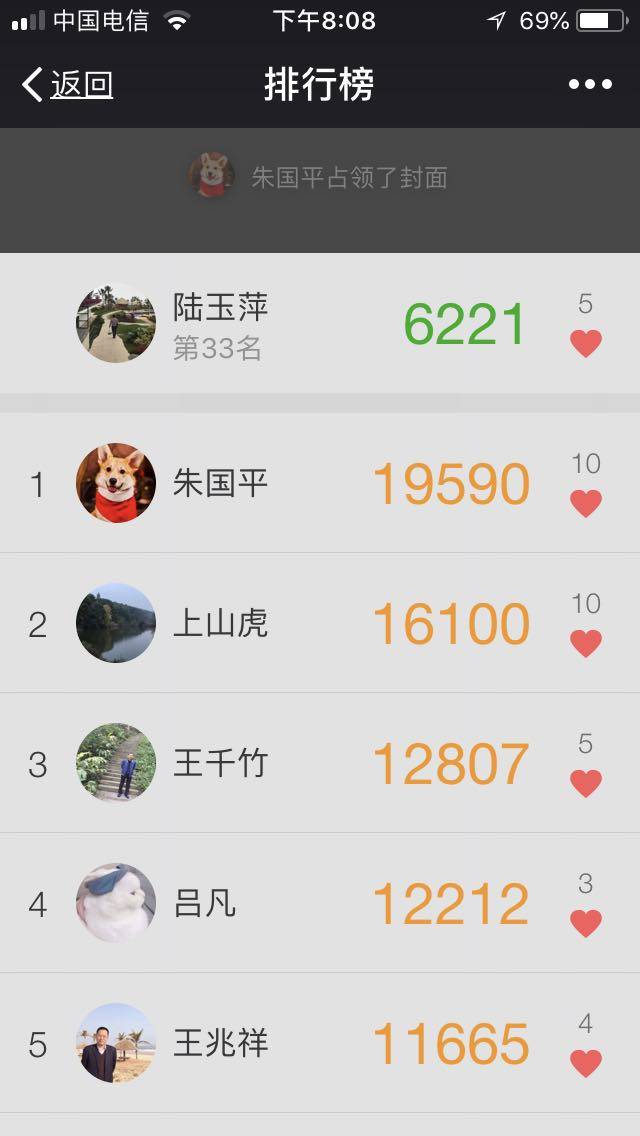Screen dimensions: 640x1136
Task: Like 陆玉萍's step count
Action: pos(586,343)
